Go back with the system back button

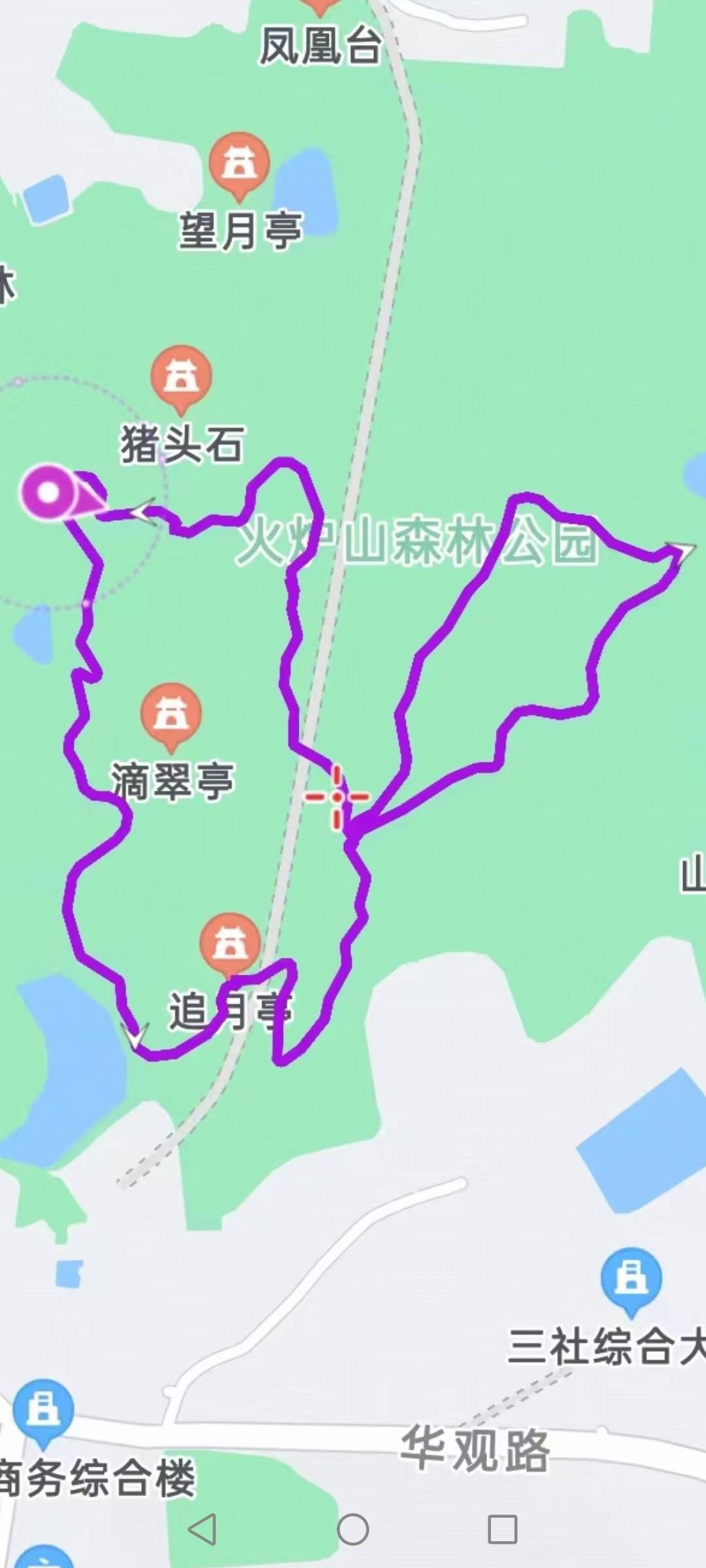202,1529
